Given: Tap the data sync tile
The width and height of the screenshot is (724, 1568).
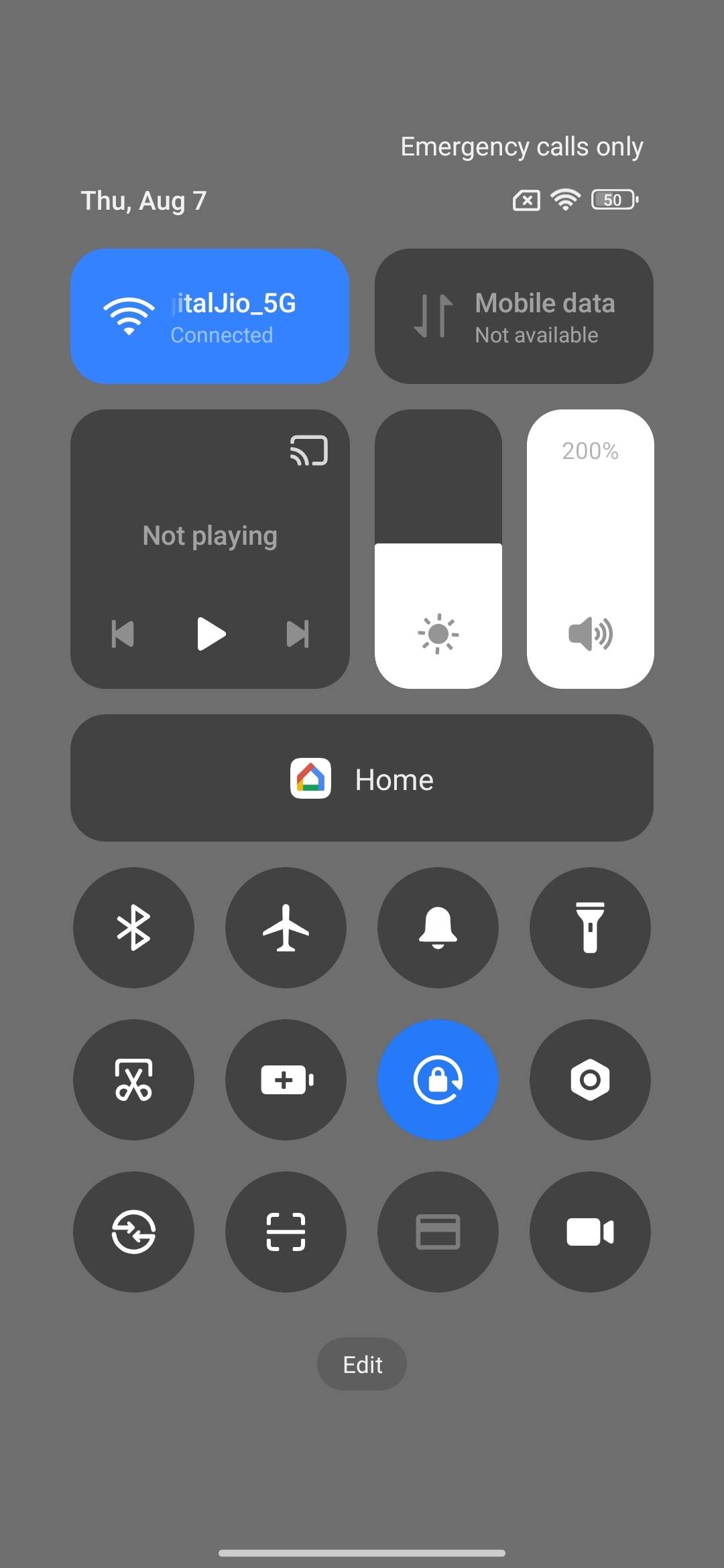Looking at the screenshot, I should 133,1232.
